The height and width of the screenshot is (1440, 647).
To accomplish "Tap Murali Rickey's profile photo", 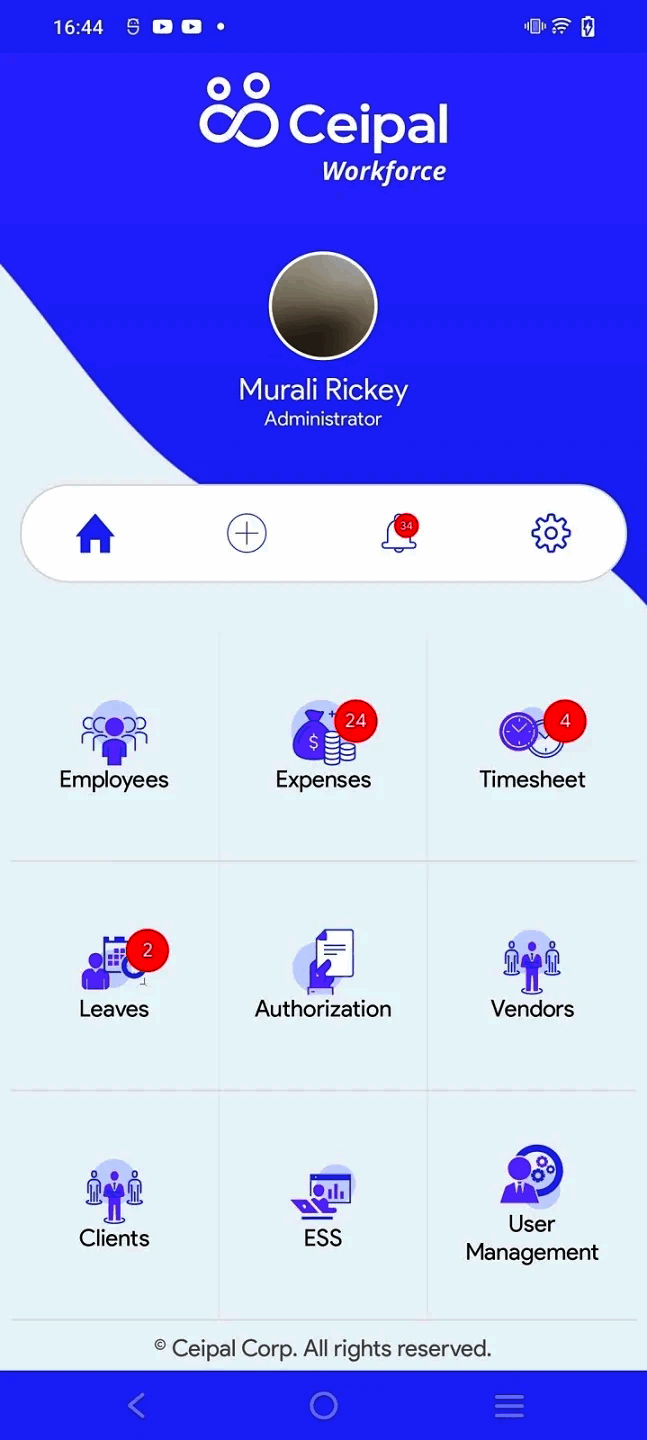I will pos(323,306).
